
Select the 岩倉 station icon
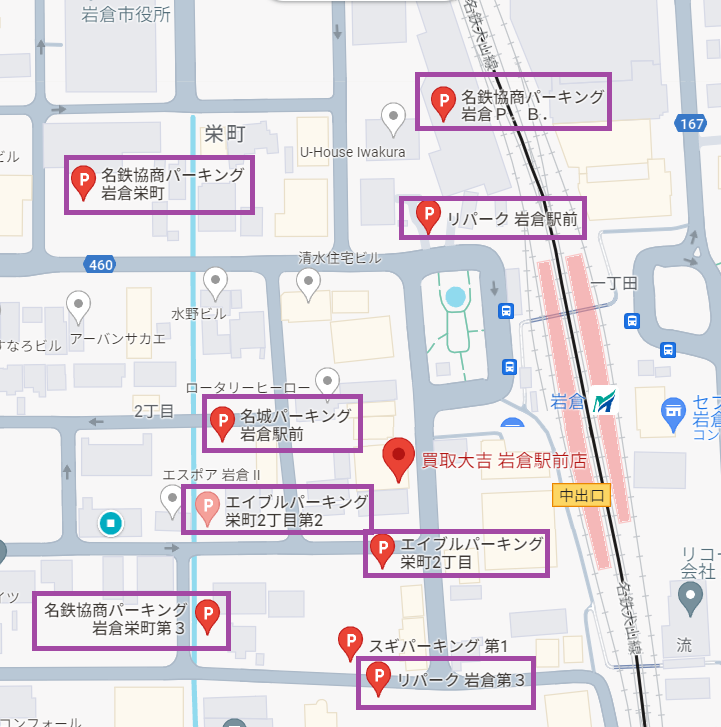603,402
